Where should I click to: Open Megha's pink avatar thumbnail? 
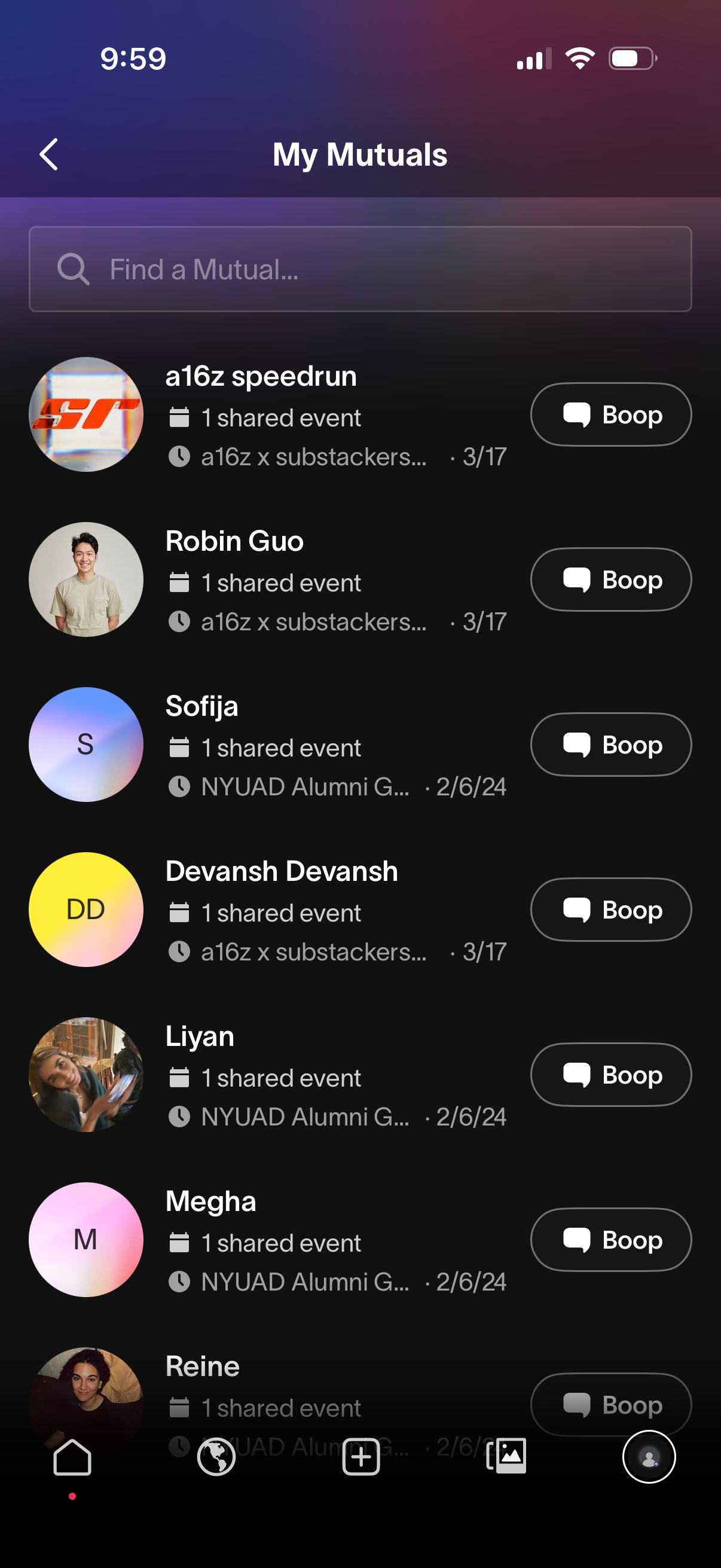85,1240
